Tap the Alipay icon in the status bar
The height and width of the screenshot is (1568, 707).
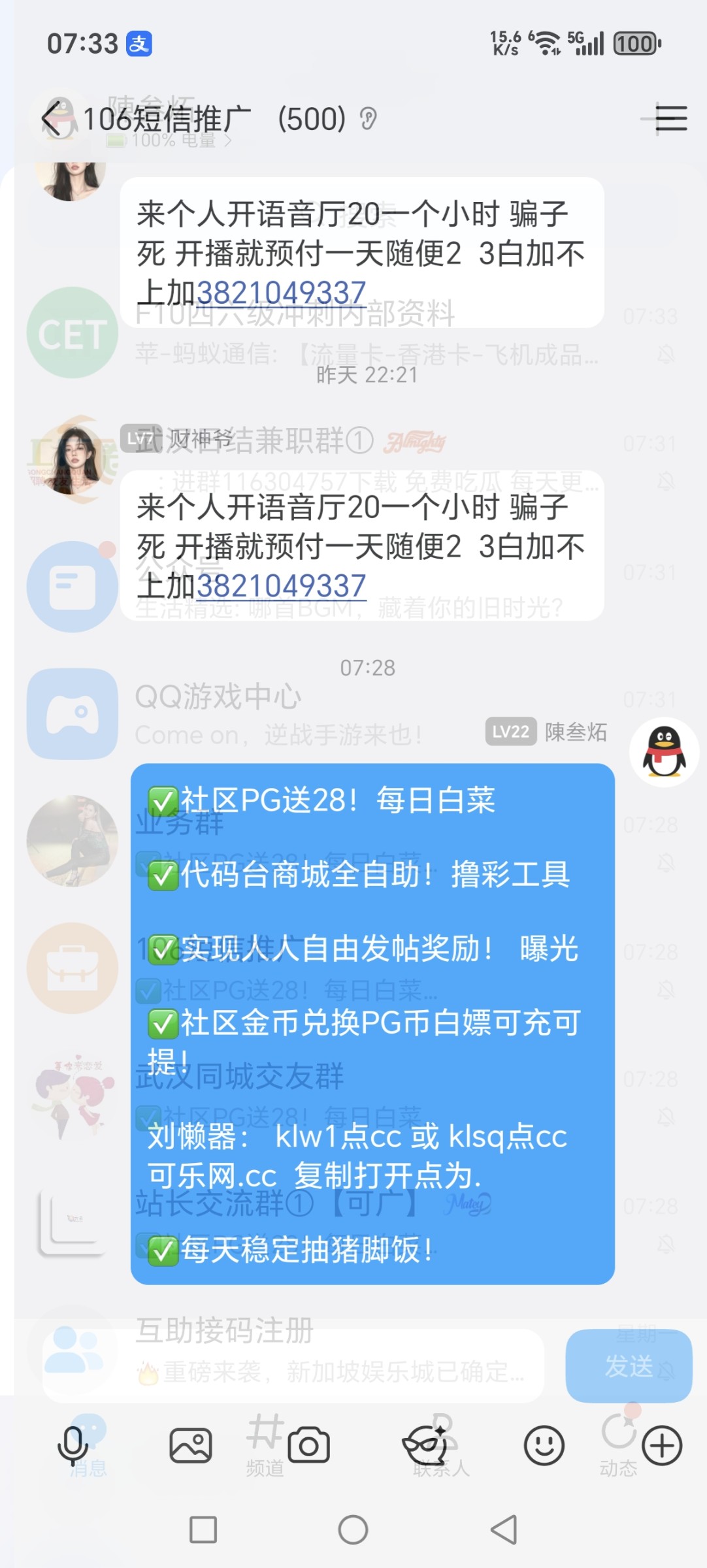(140, 43)
